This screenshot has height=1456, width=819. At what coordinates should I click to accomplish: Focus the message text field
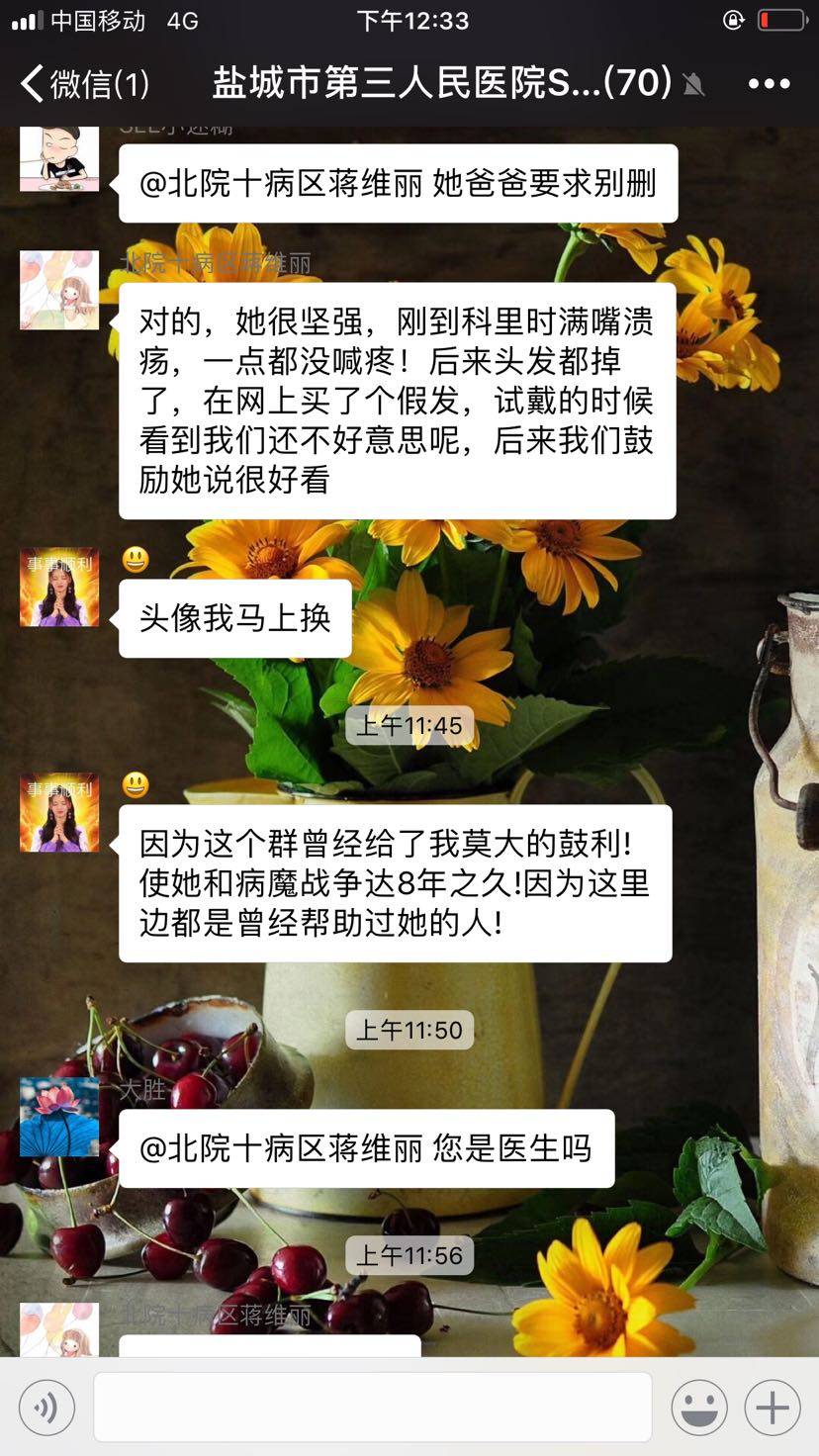(x=372, y=1406)
